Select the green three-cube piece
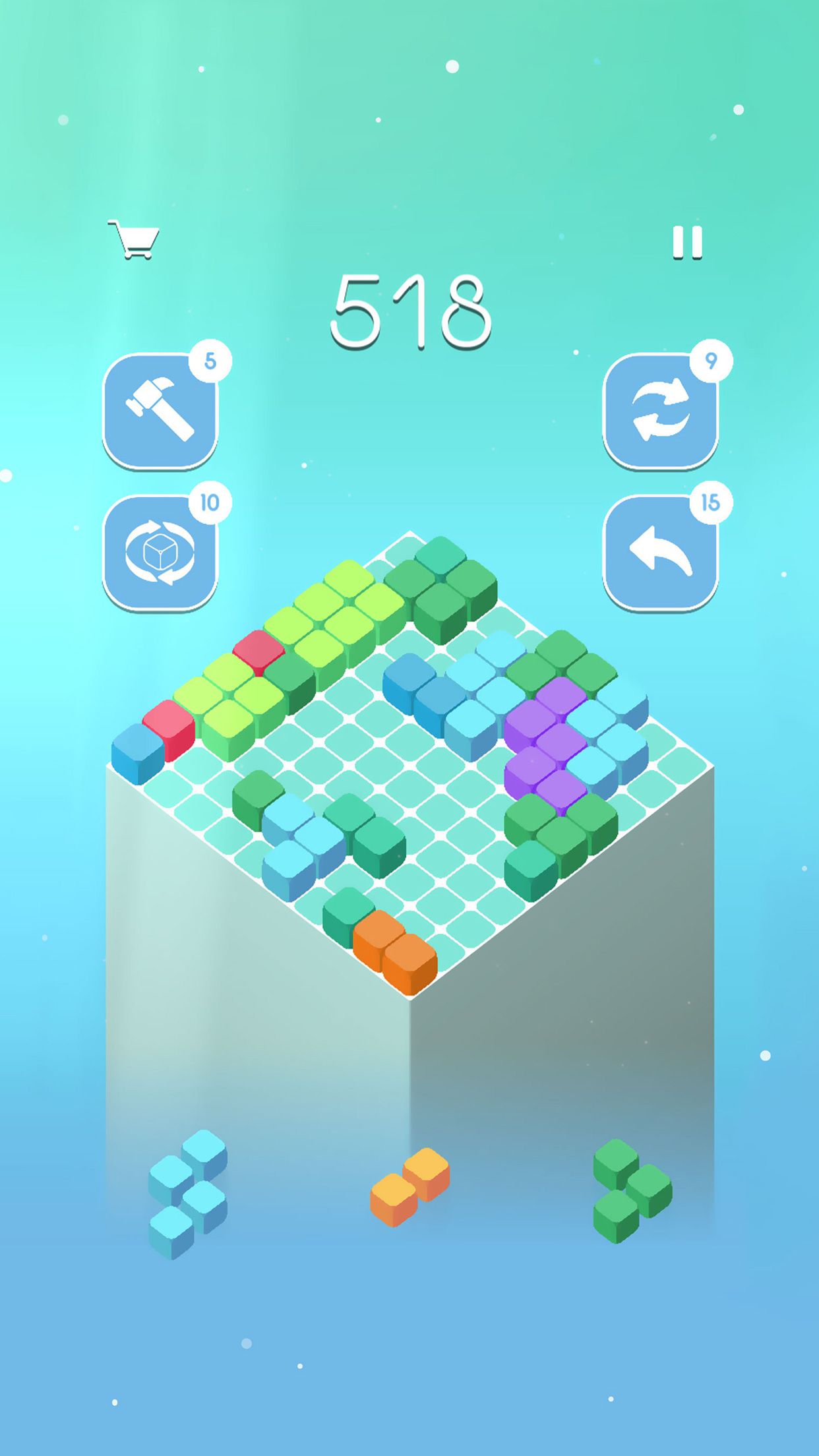 pos(632,1190)
